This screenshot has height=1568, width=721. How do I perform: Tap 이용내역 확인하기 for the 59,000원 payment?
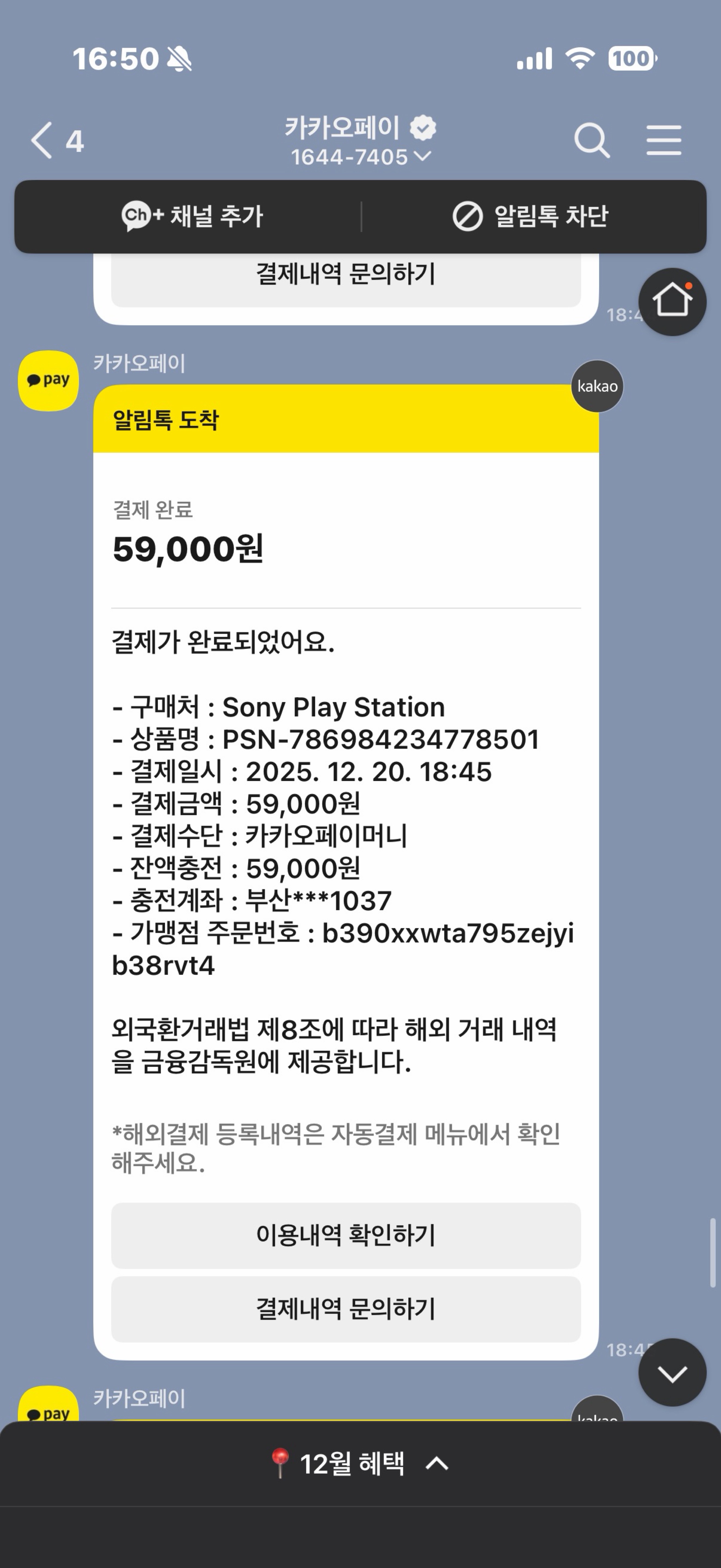point(346,1235)
